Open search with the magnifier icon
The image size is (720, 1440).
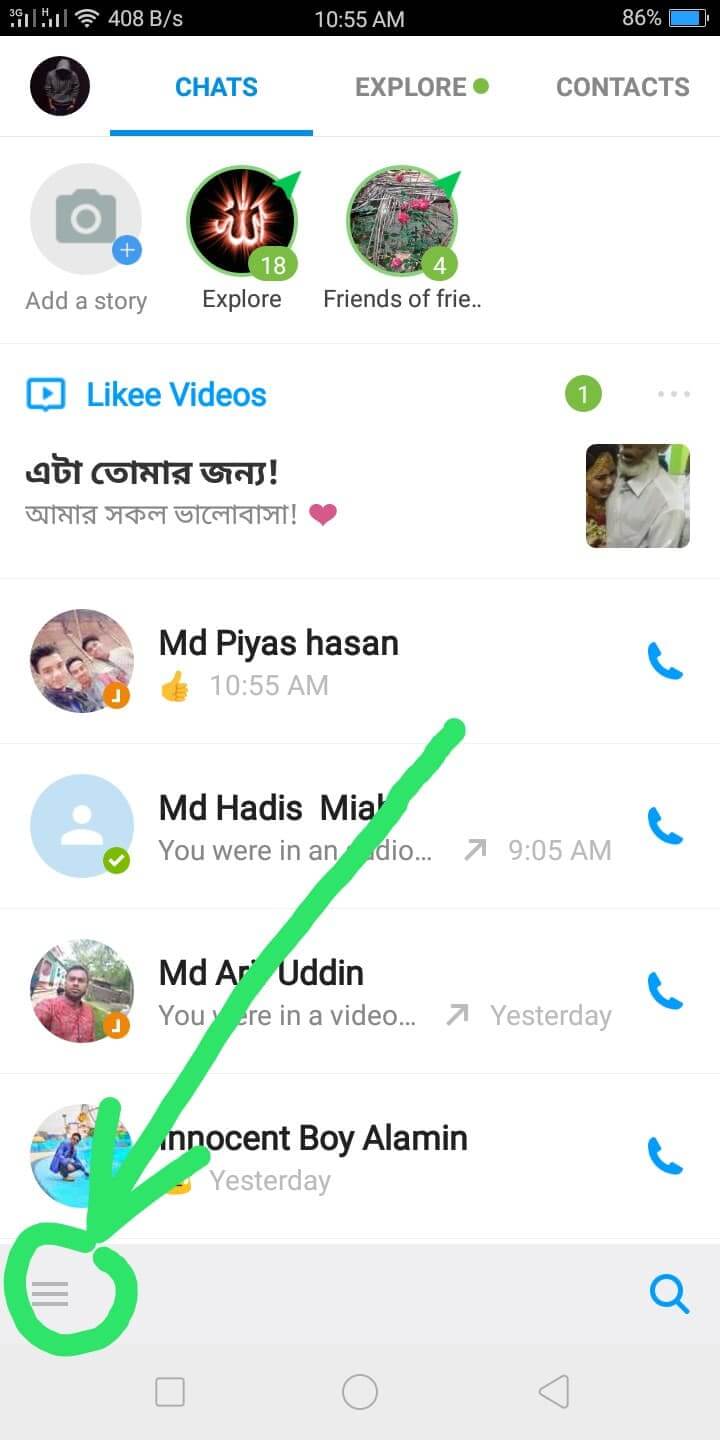coord(669,1294)
